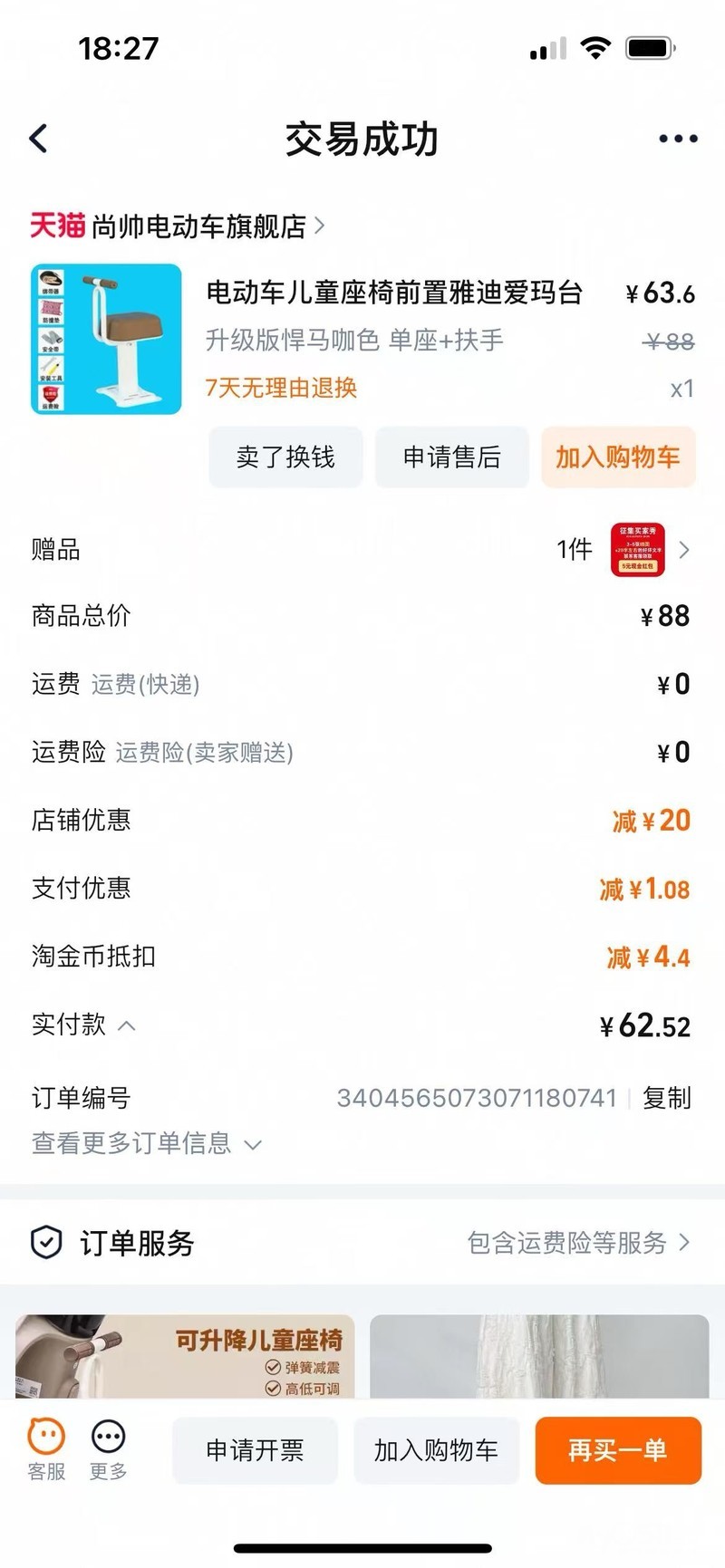Image resolution: width=725 pixels, height=1568 pixels.
Task: Open the 更多 options
Action: point(109,1448)
